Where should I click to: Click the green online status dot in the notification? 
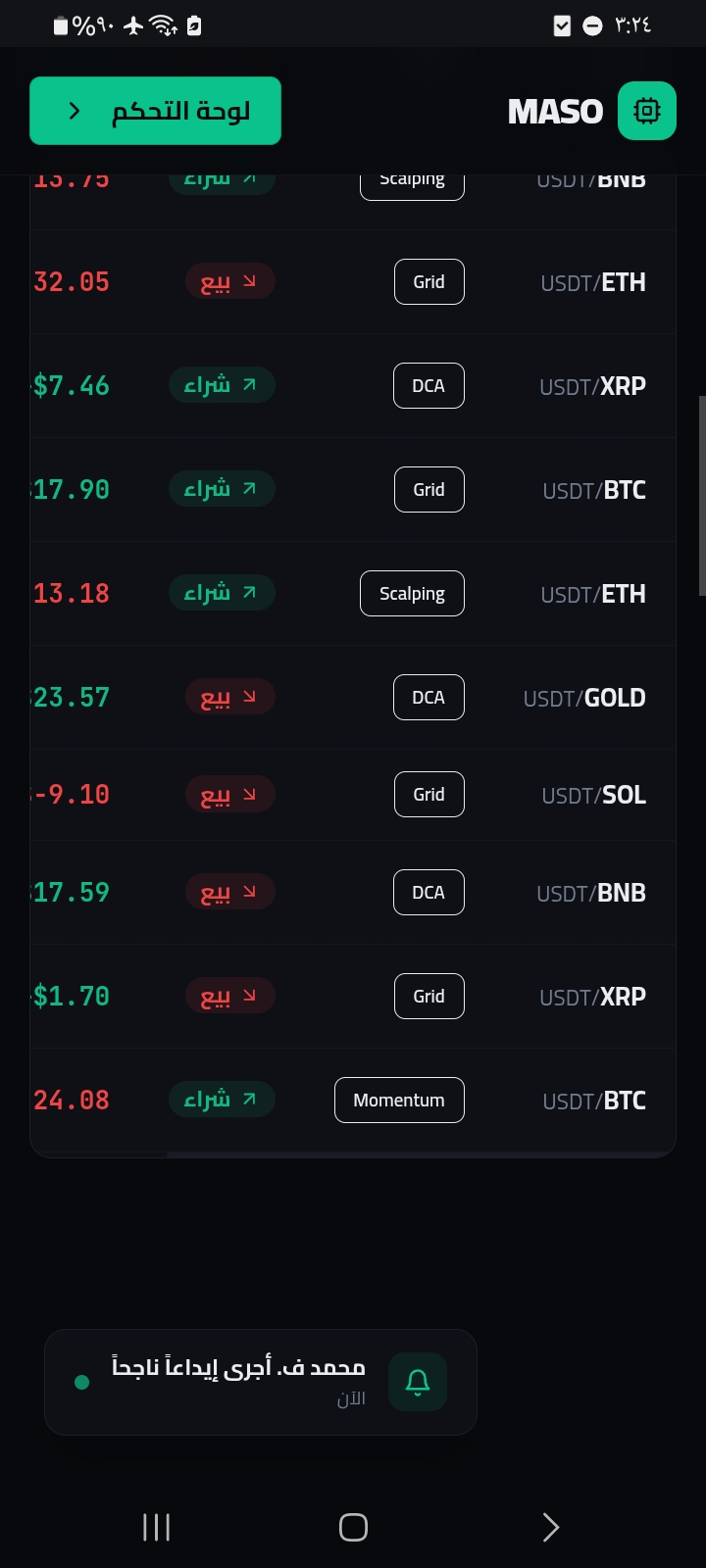pyautogui.click(x=82, y=1382)
